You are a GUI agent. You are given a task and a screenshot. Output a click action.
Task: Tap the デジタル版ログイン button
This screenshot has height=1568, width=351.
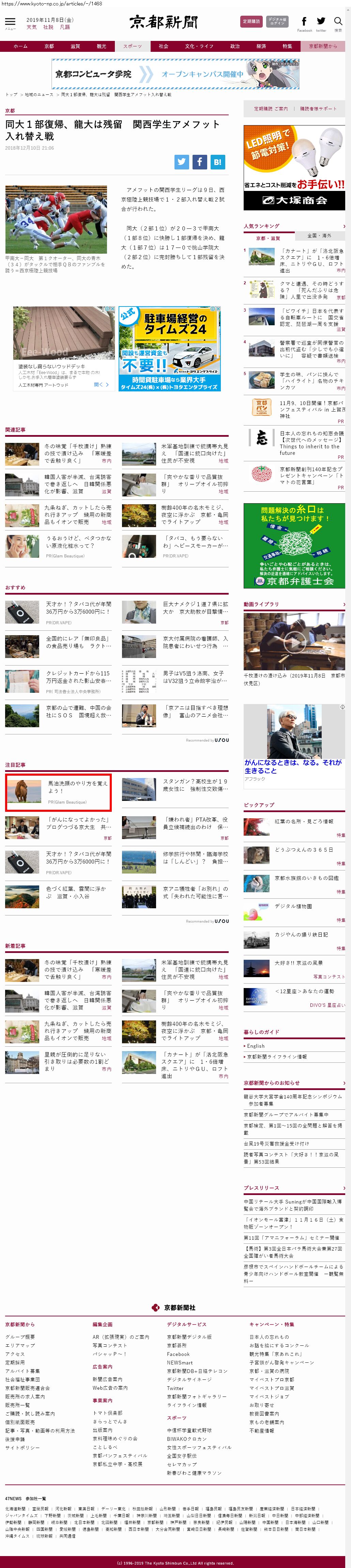(x=277, y=22)
